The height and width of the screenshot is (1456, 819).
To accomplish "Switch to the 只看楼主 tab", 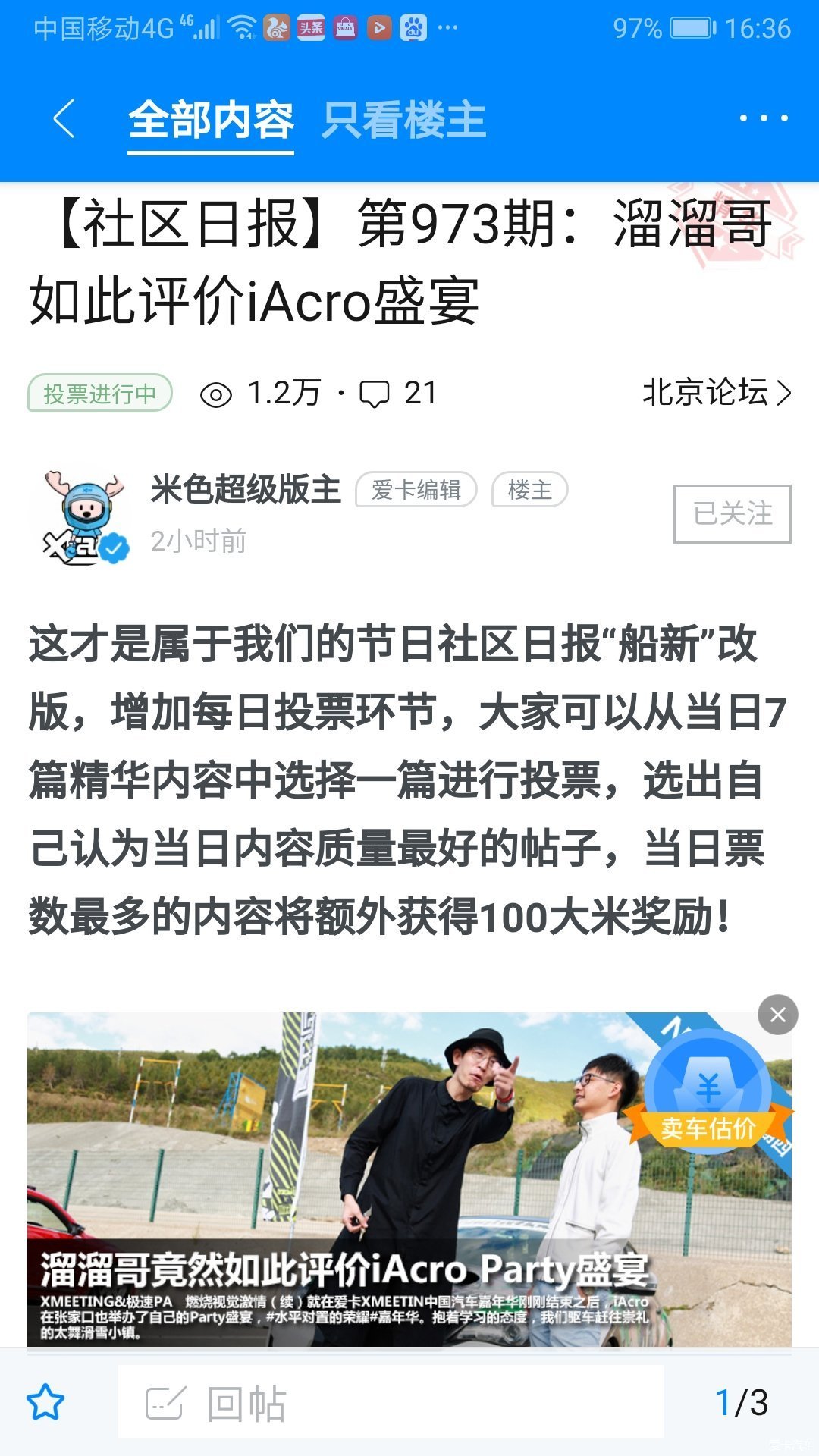I will pyautogui.click(x=403, y=121).
